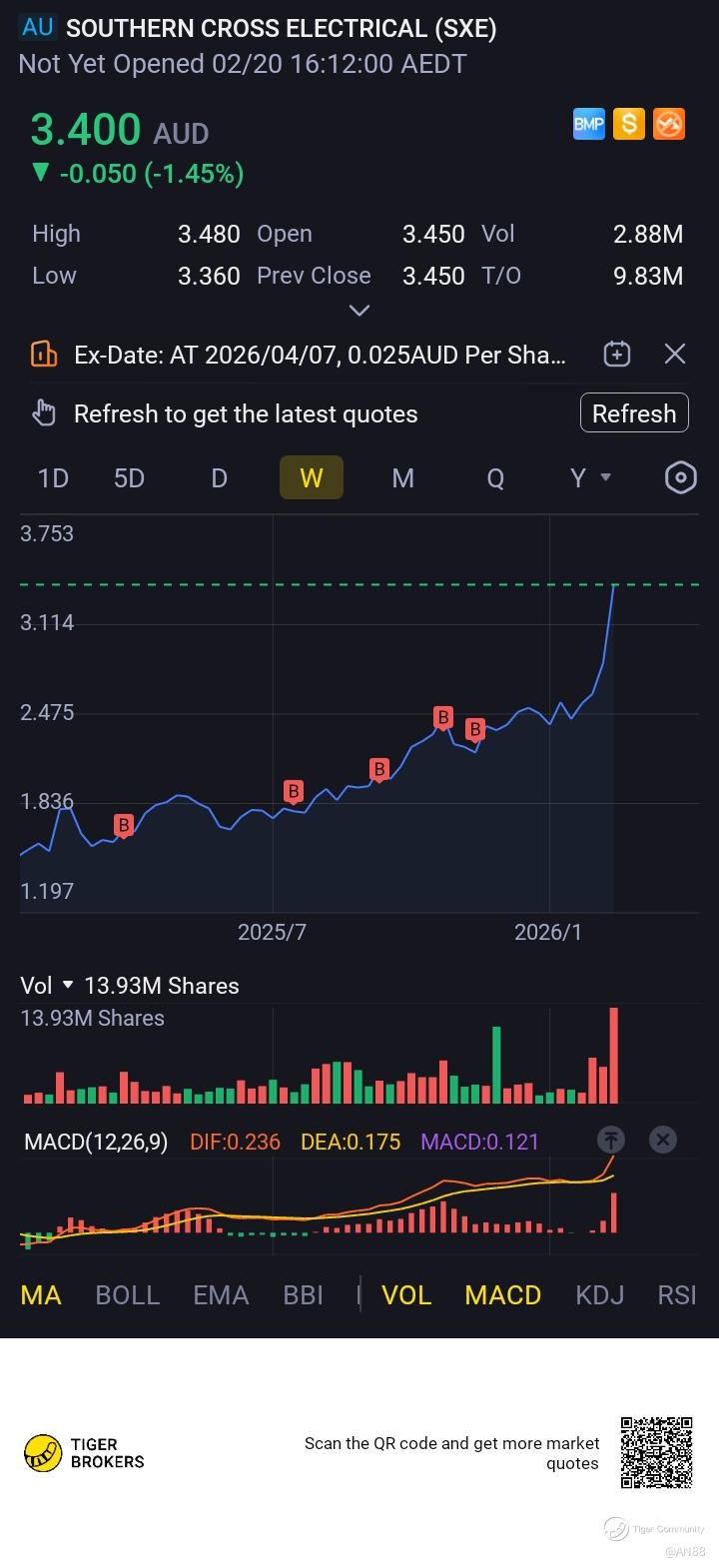719x1568 pixels.
Task: Select the quarterly Q chart
Action: pyautogui.click(x=494, y=478)
